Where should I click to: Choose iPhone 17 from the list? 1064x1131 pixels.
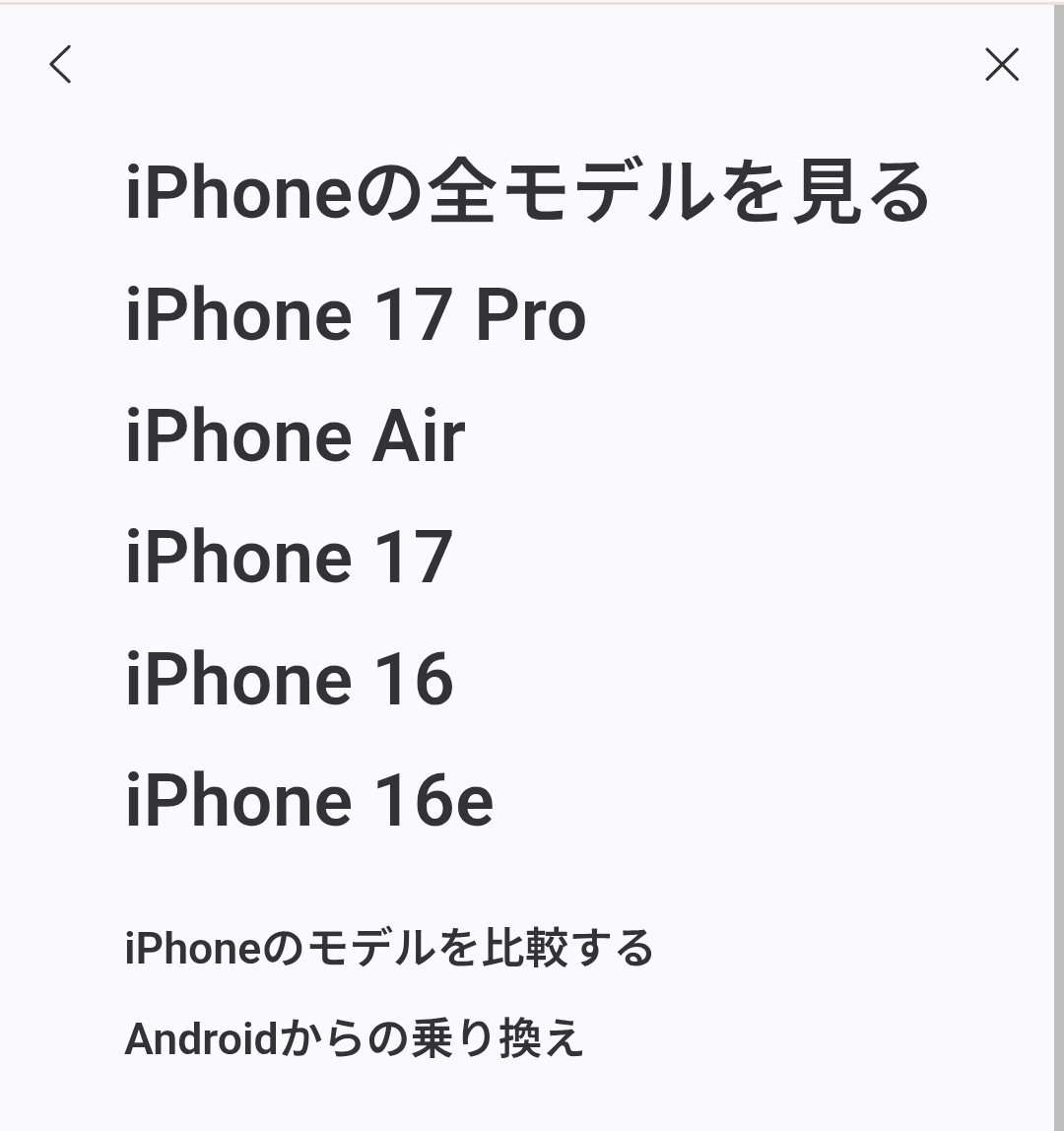coord(289,558)
